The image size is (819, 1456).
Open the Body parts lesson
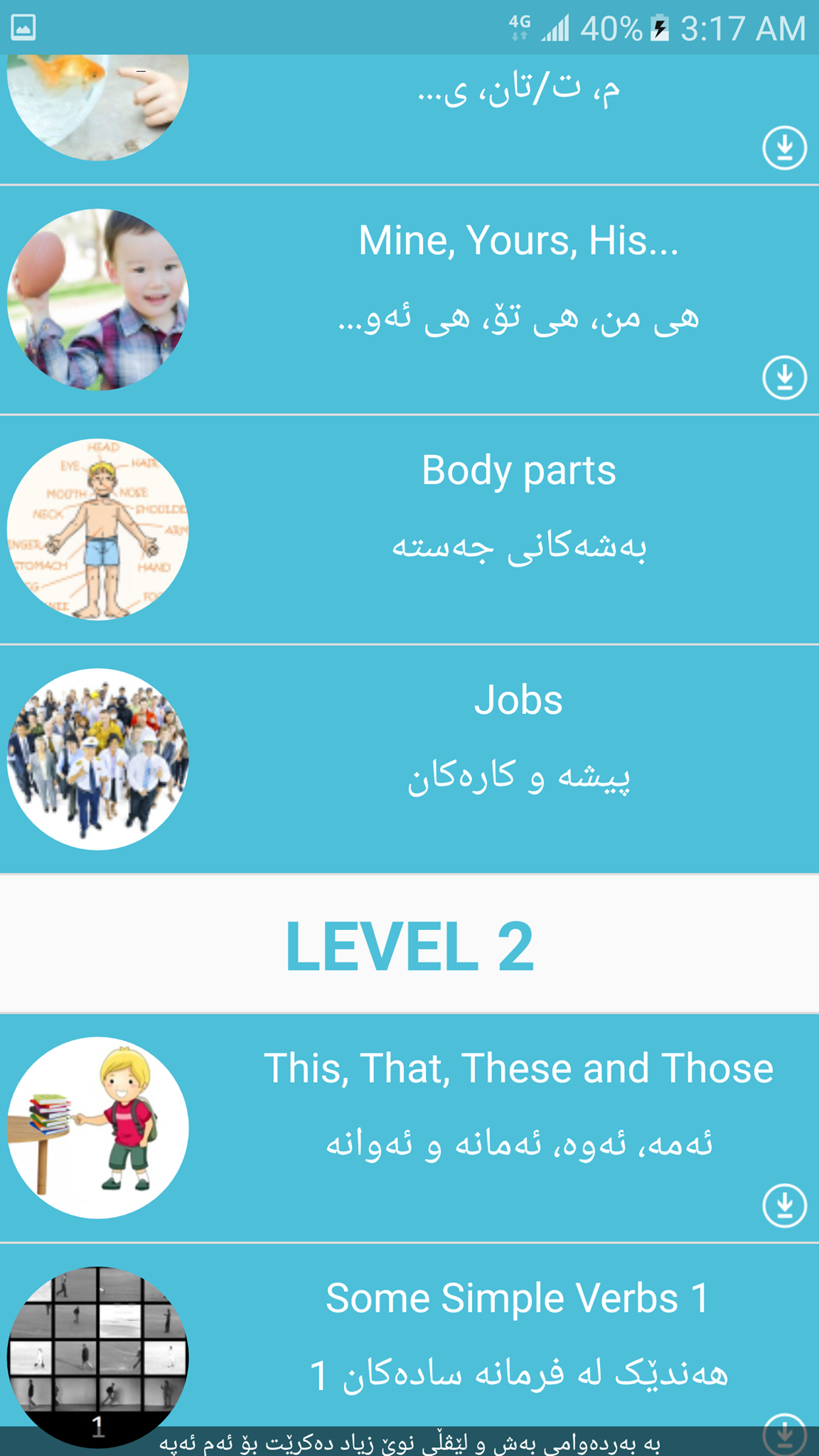(x=409, y=530)
